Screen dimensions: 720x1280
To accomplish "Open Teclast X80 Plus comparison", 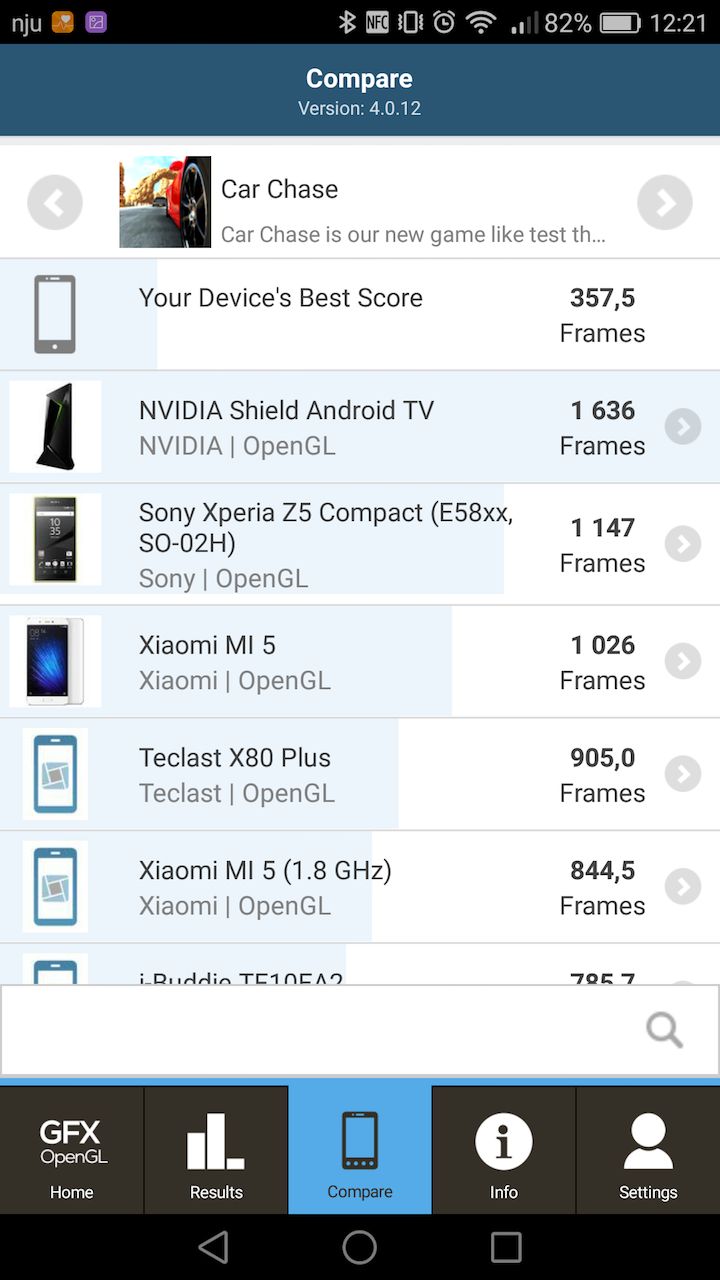I will (360, 774).
